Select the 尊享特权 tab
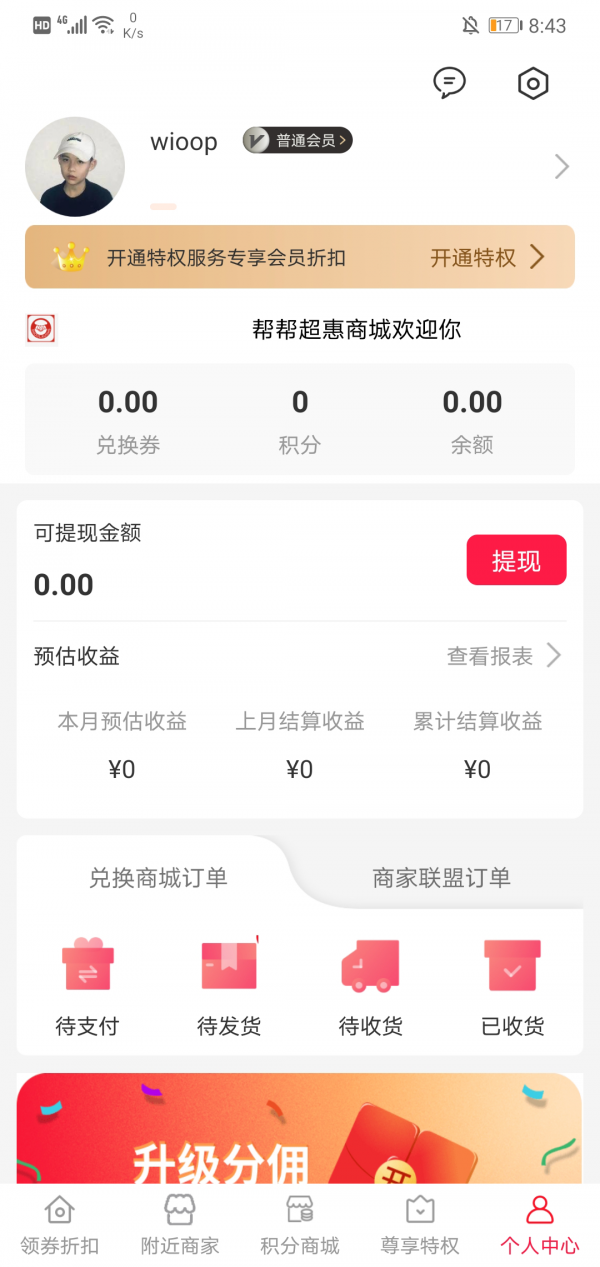This screenshot has width=600, height=1267. [x=420, y=1224]
